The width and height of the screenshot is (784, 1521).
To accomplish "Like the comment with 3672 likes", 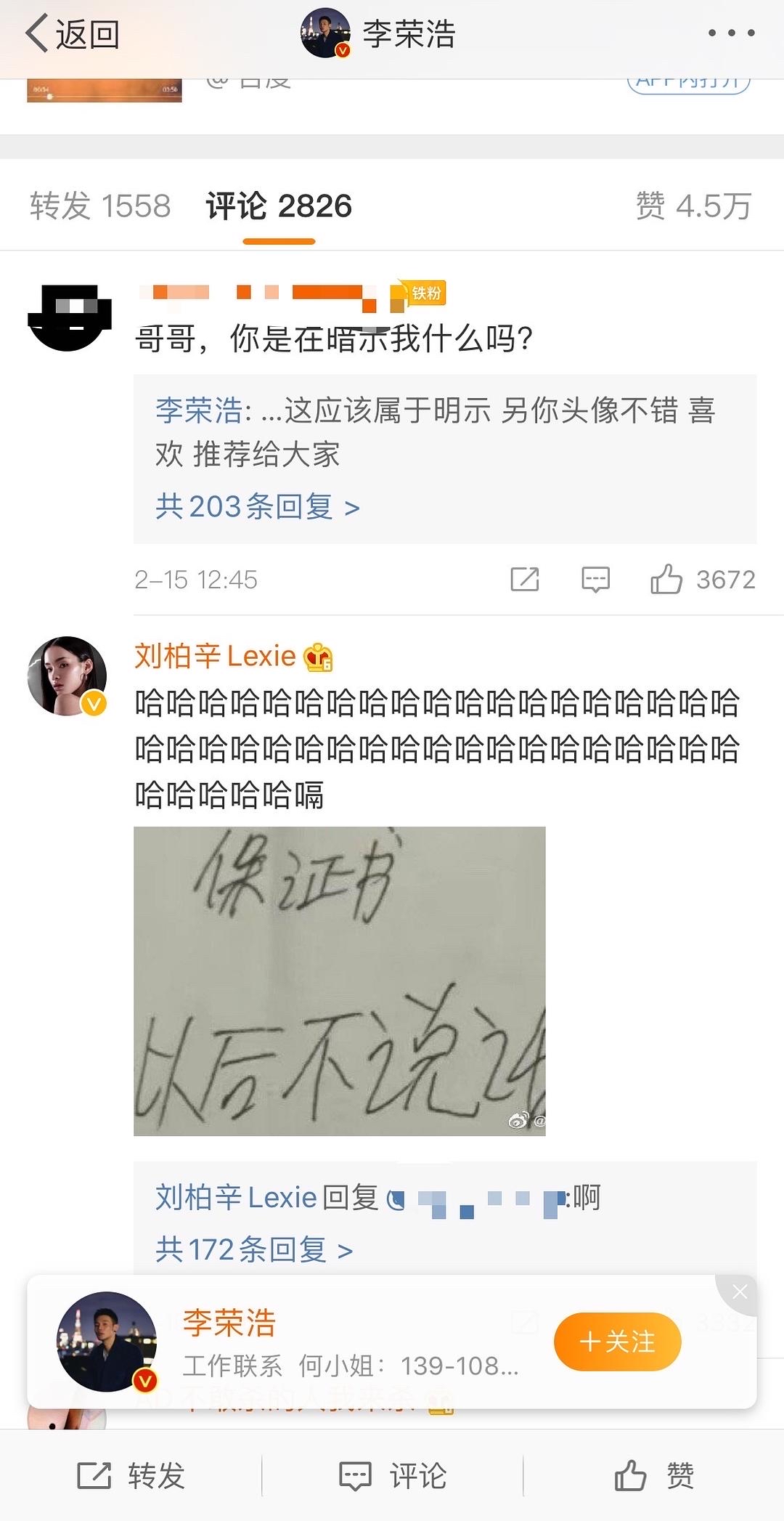I will (x=666, y=580).
